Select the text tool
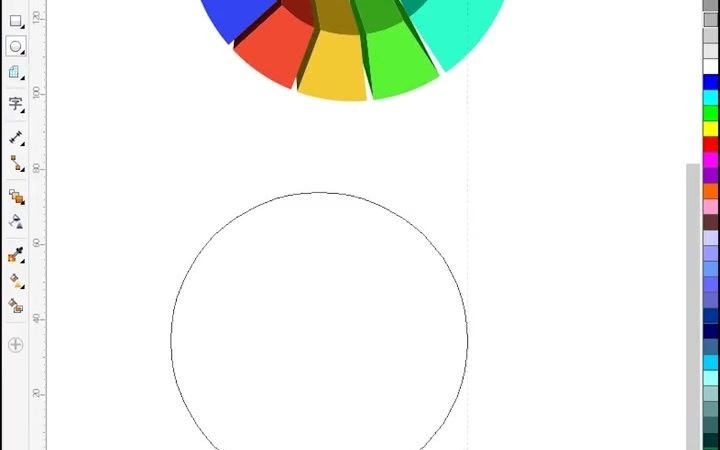Screen dimensions: 720x450 tap(15, 103)
